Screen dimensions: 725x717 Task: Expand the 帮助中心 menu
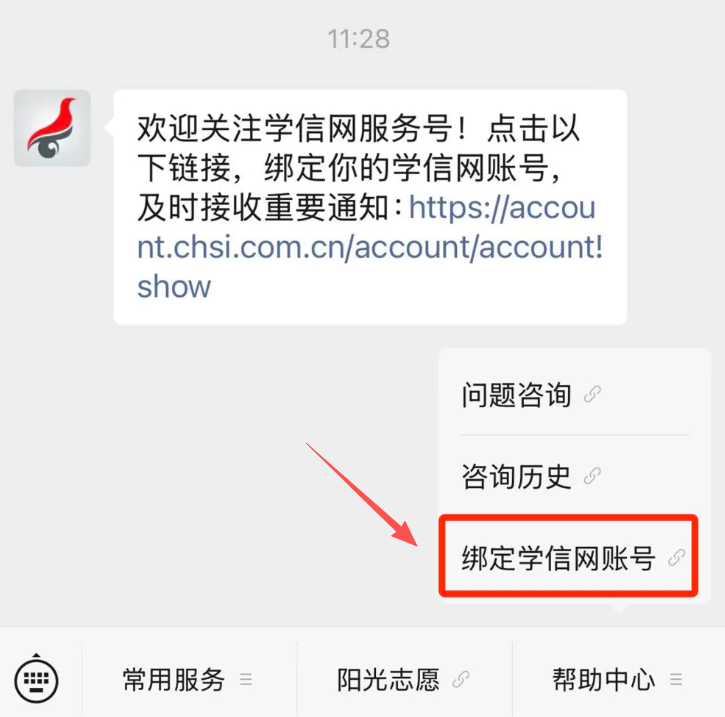(x=617, y=681)
